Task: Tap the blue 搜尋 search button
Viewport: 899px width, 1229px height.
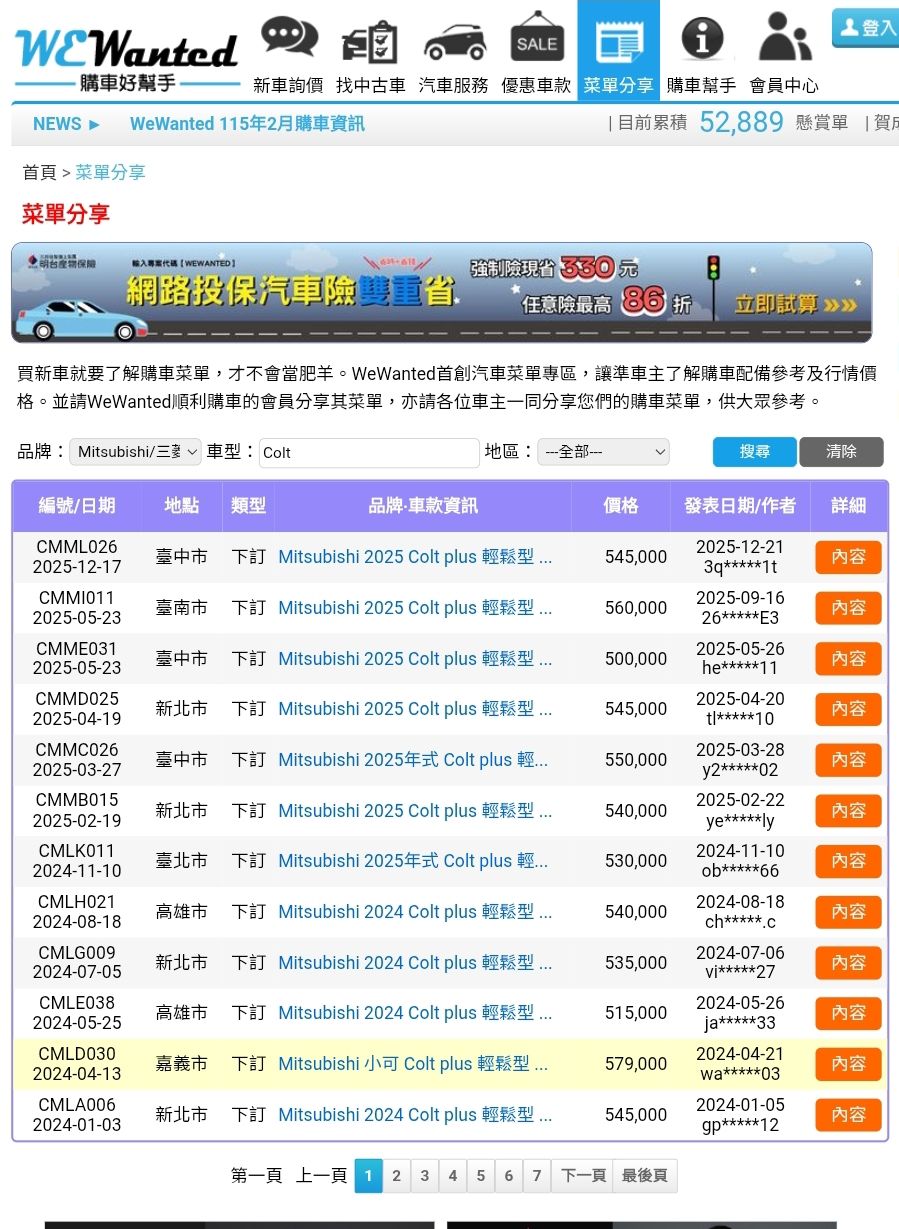Action: click(754, 452)
